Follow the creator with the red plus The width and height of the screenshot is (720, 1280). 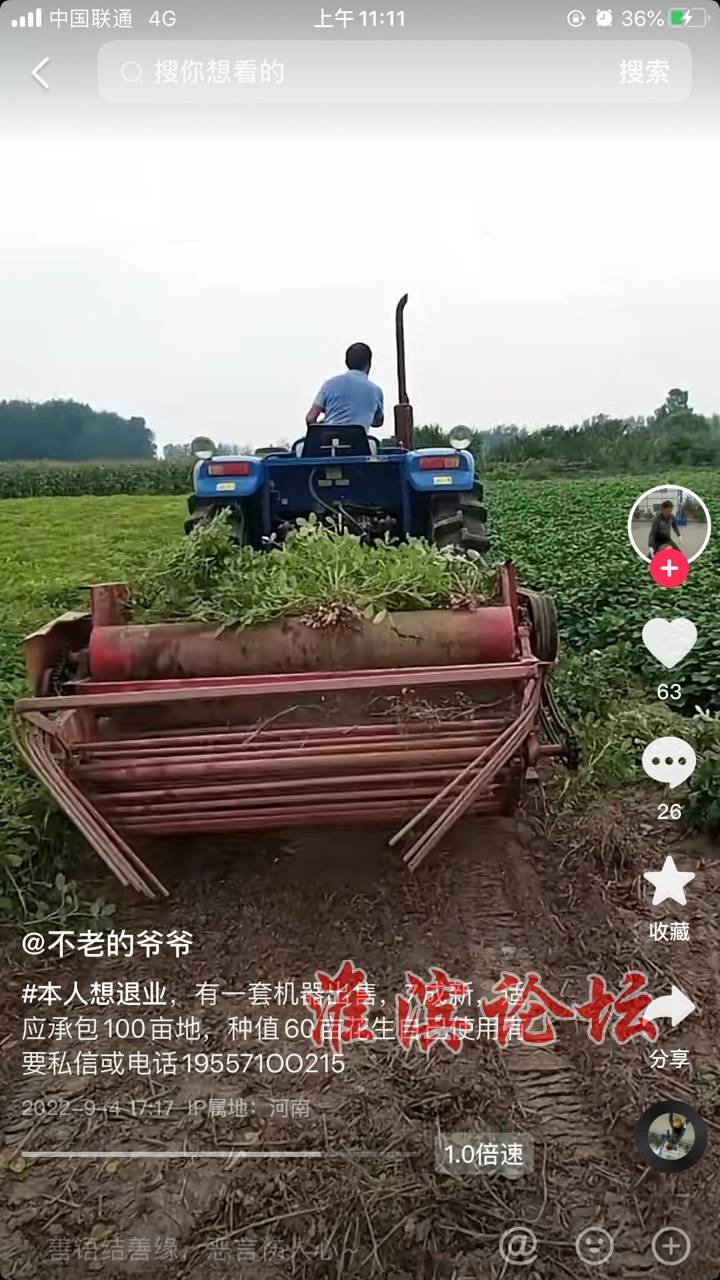tap(669, 569)
